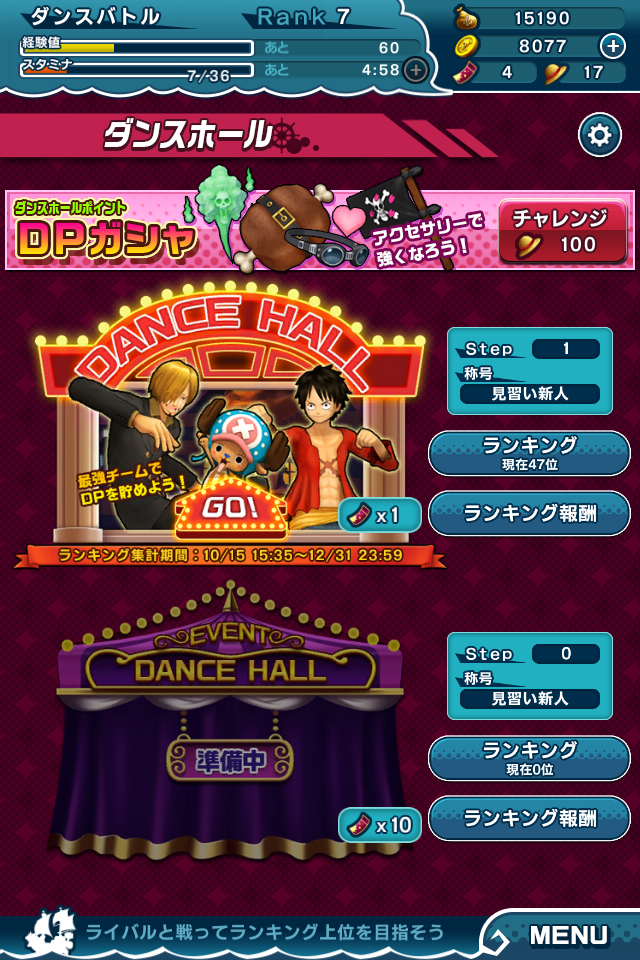Open the MENU button
This screenshot has height=960, width=640.
point(567,935)
